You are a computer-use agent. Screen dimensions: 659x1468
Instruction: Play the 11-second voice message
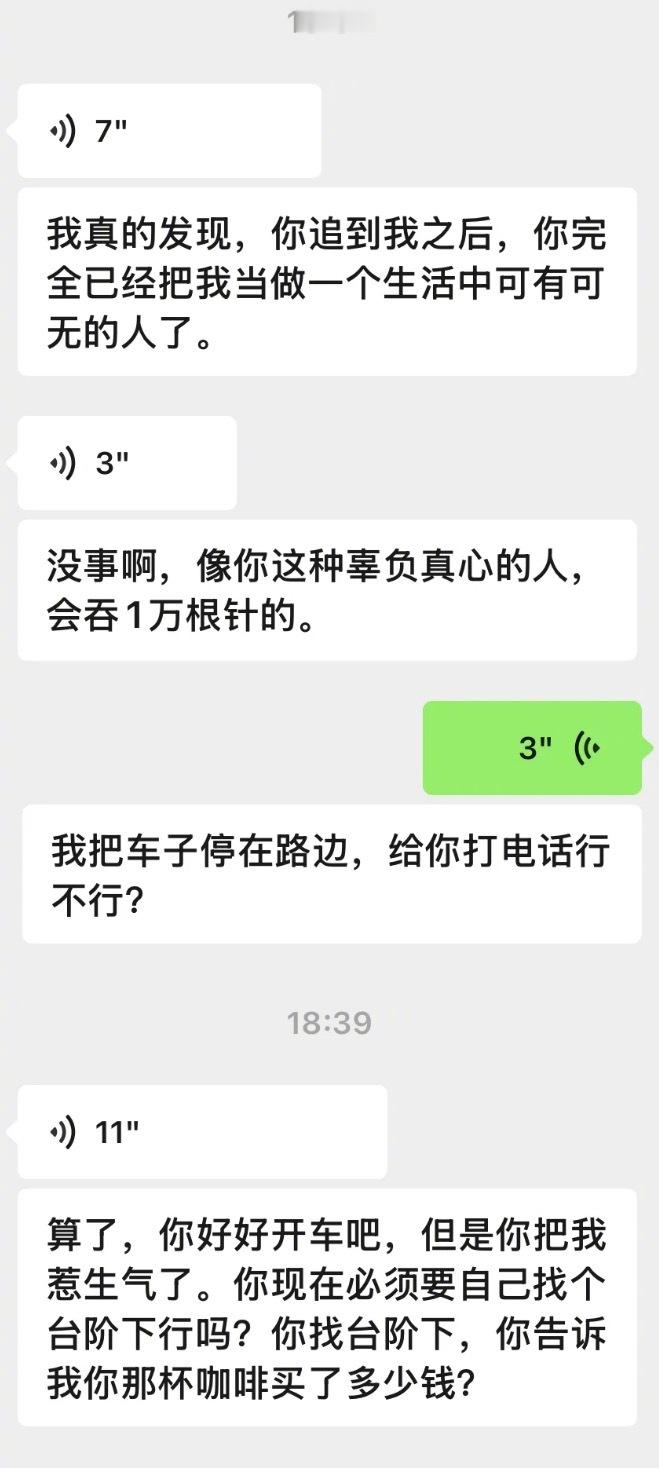point(201,1132)
